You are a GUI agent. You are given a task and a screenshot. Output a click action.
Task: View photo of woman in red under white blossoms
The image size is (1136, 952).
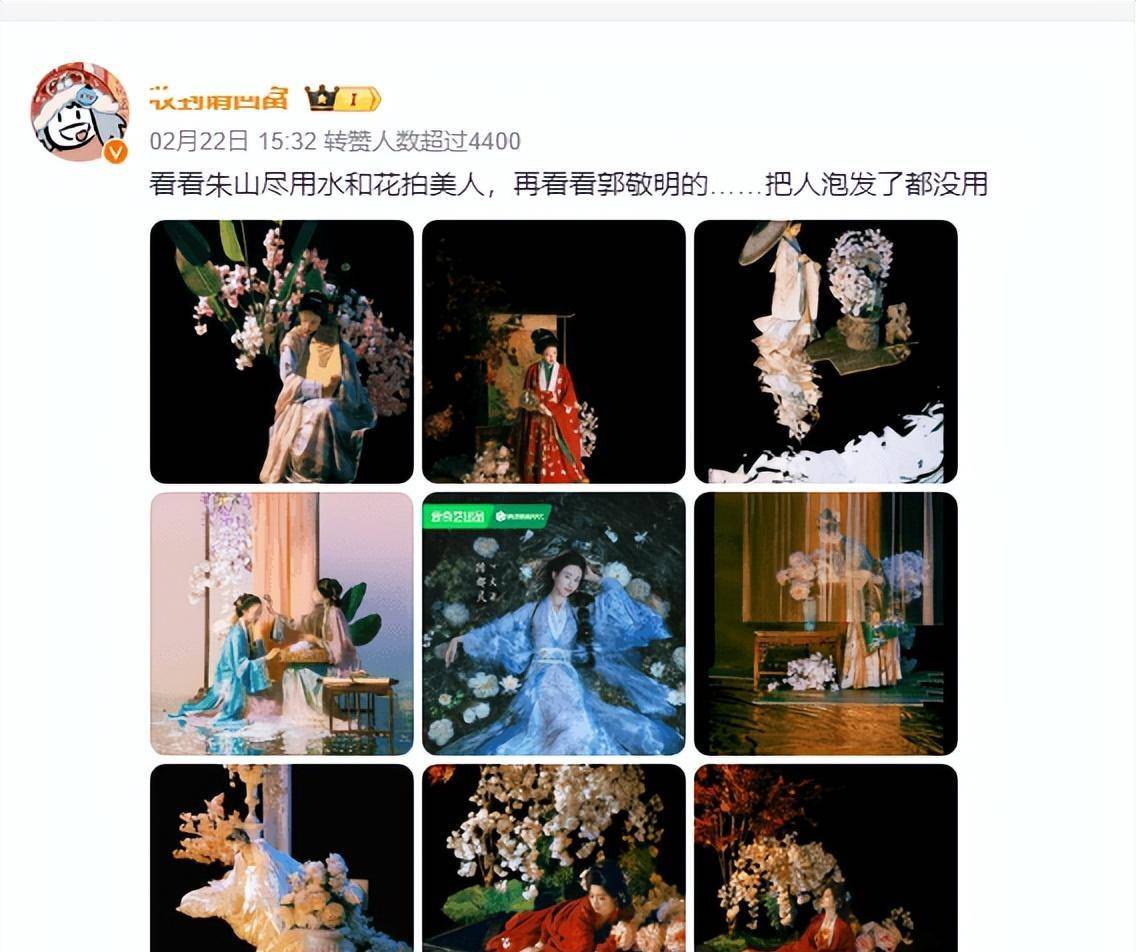[x=553, y=858]
